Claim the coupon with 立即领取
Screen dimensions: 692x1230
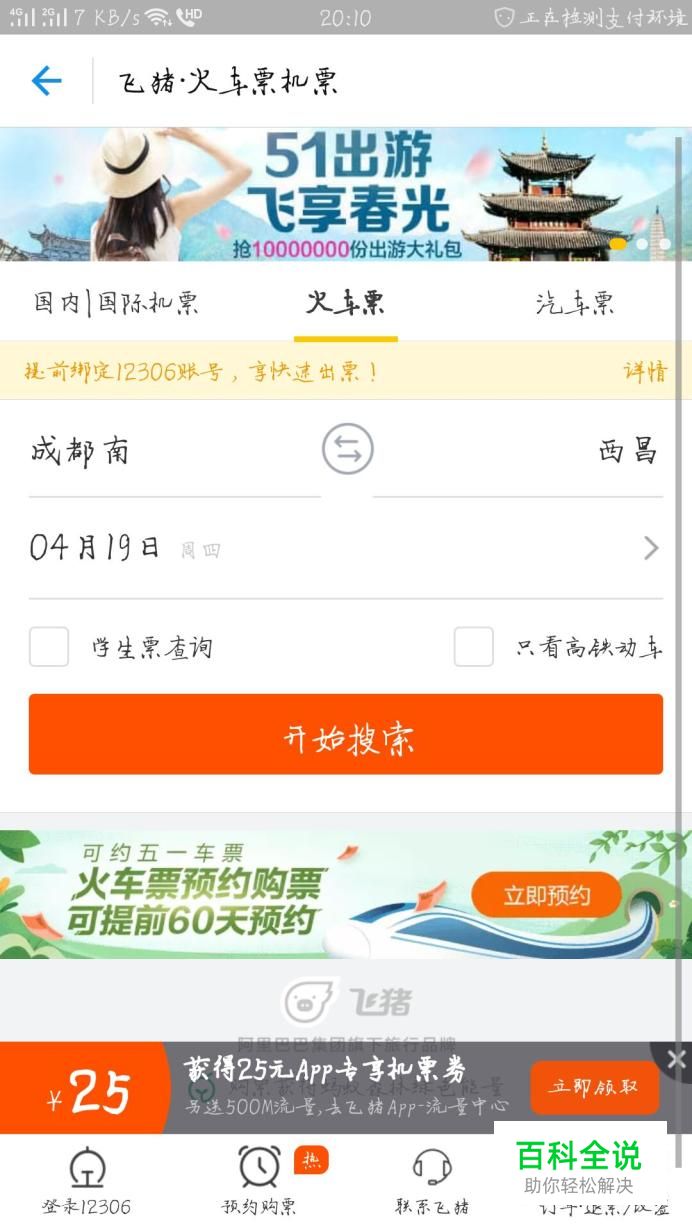pyautogui.click(x=594, y=1088)
